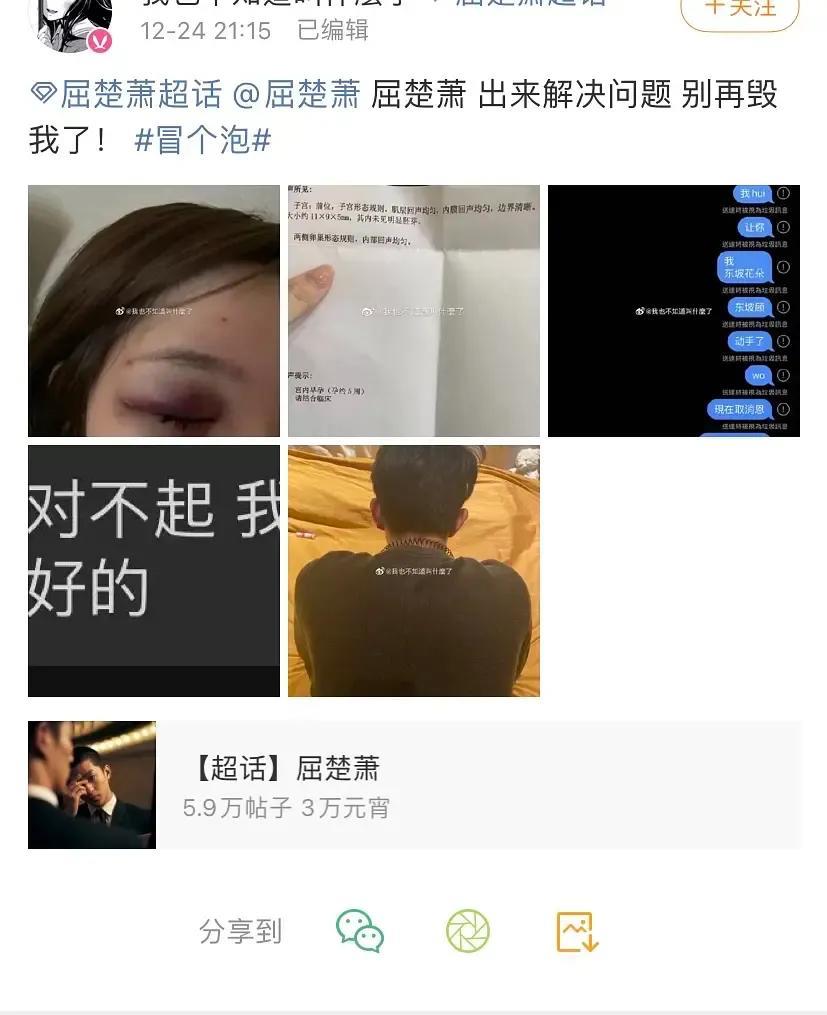Open the 【超话】屈楚萧 topic card
This screenshot has width=827, height=1015.
414,785
